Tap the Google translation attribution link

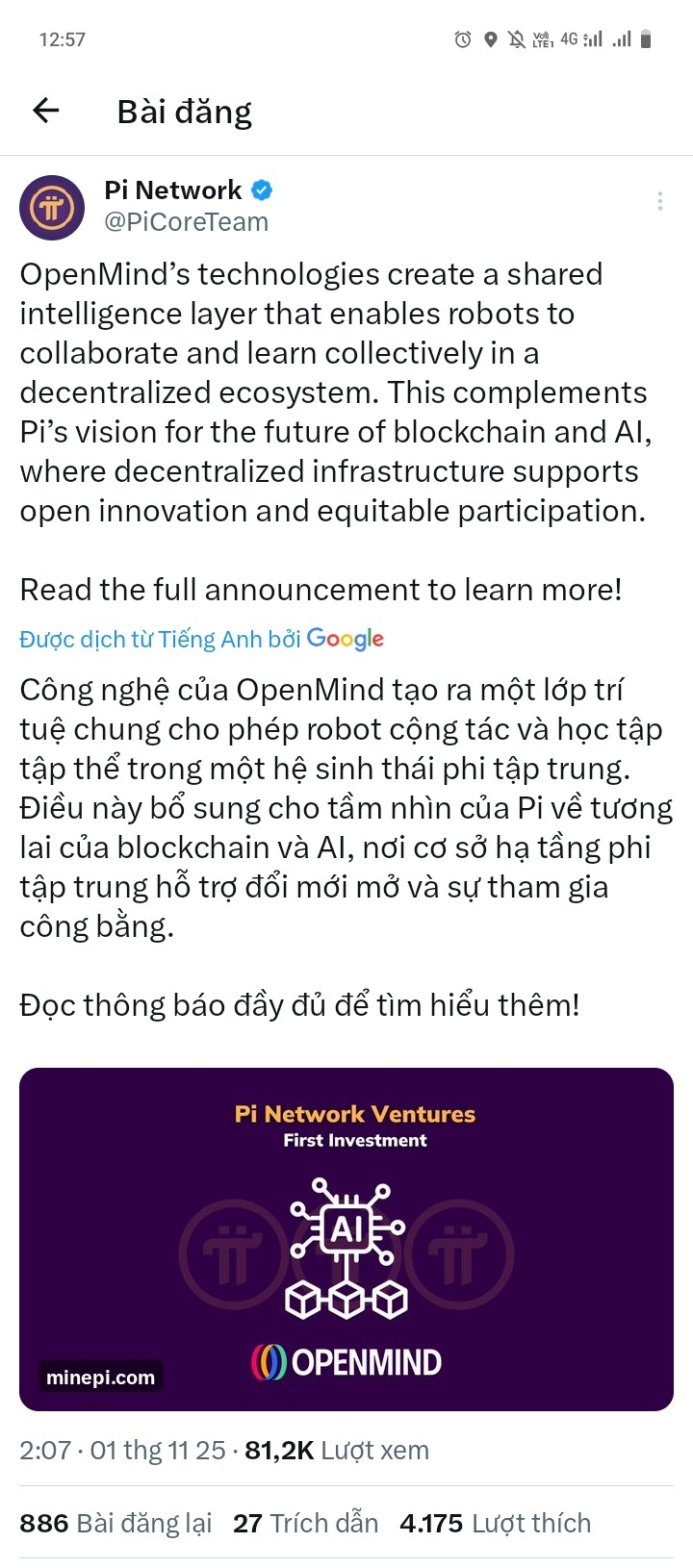[x=201, y=639]
